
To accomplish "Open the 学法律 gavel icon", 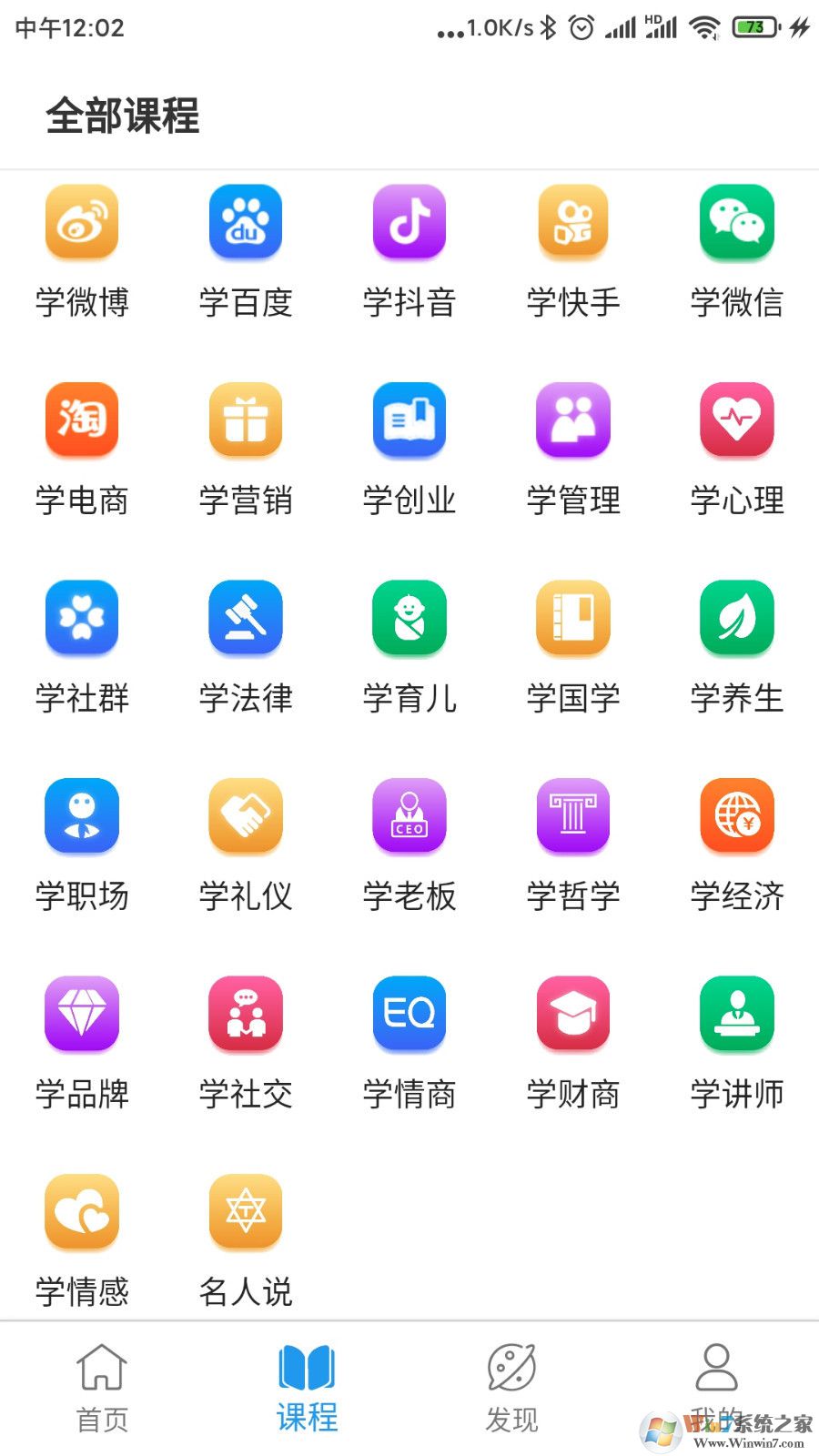I will [245, 618].
